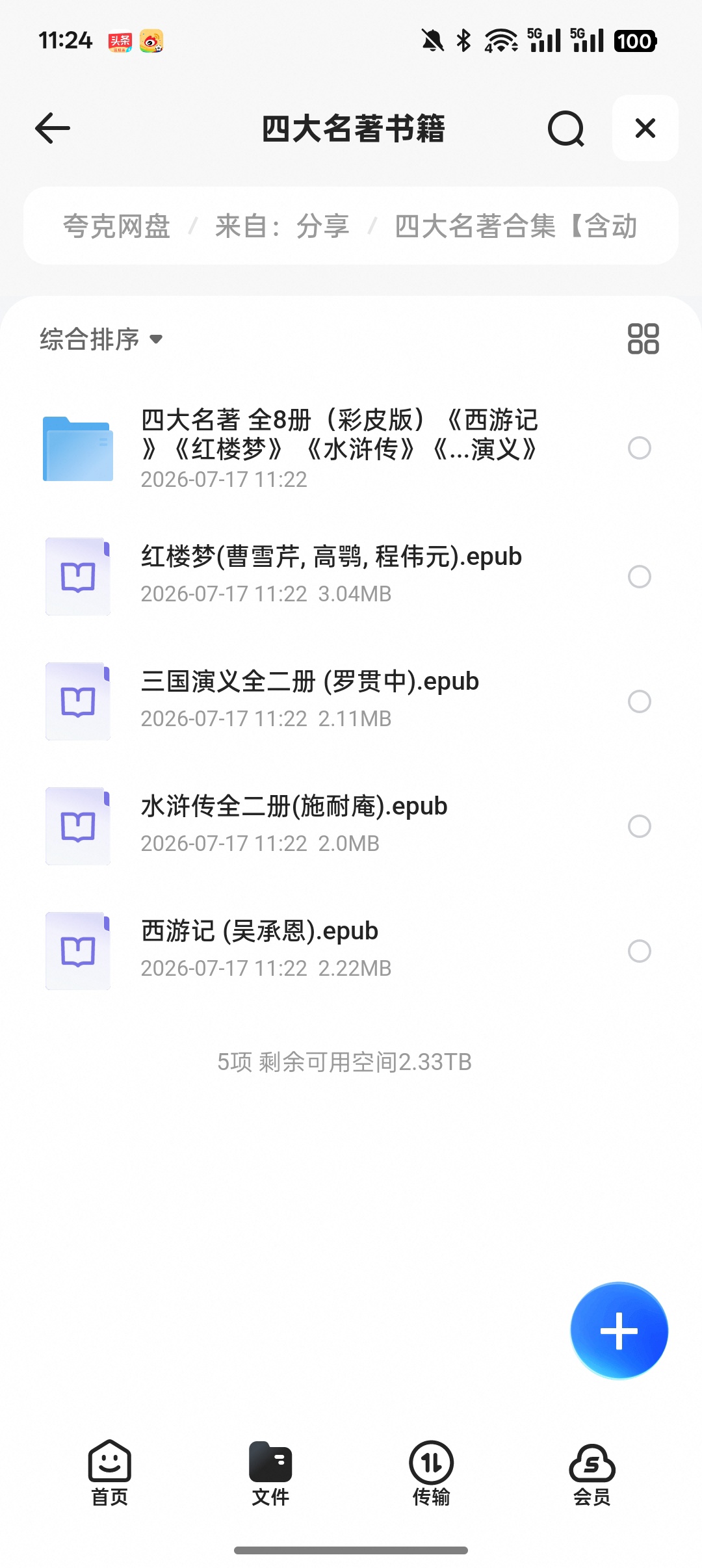Close the folder view with X

tap(645, 128)
